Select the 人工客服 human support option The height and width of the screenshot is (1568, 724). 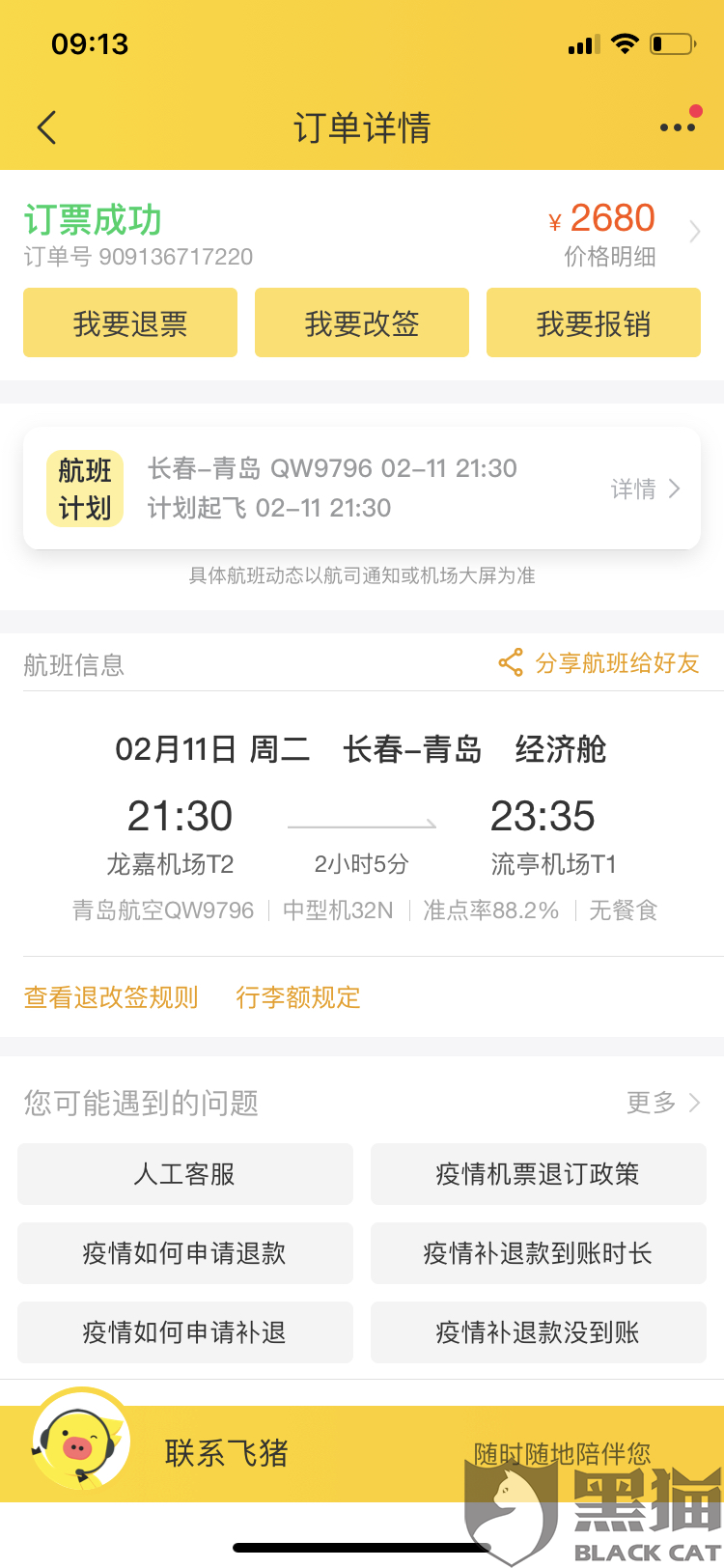tap(185, 1174)
